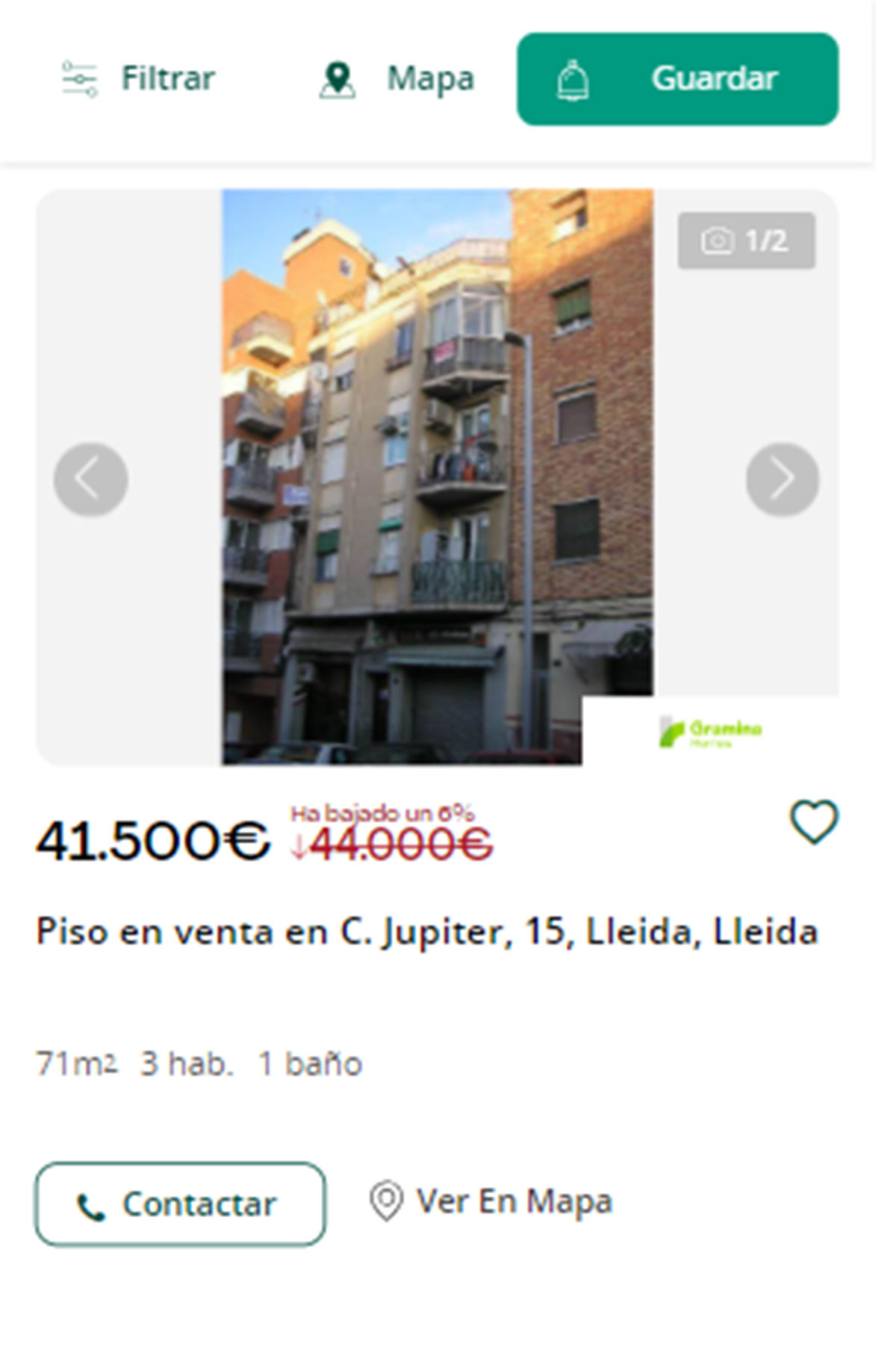Screen dimensions: 896x1350
Task: Go to the previous listing photo
Action: (90, 479)
